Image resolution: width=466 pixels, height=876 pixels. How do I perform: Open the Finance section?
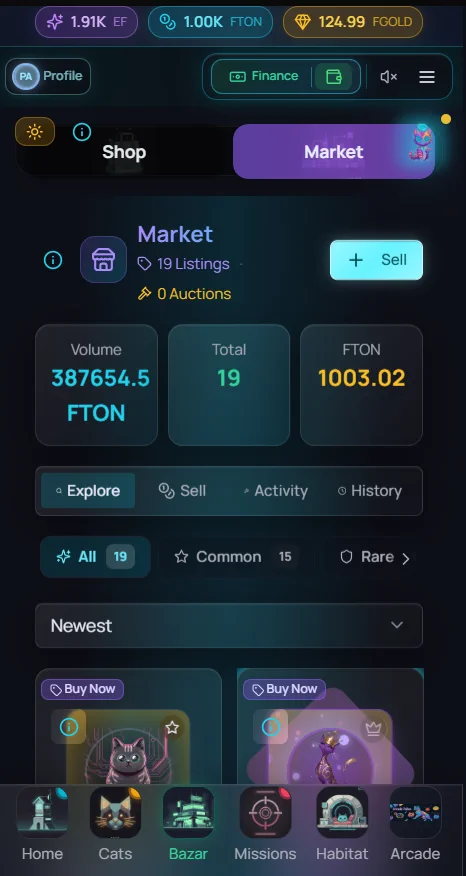[x=264, y=76]
